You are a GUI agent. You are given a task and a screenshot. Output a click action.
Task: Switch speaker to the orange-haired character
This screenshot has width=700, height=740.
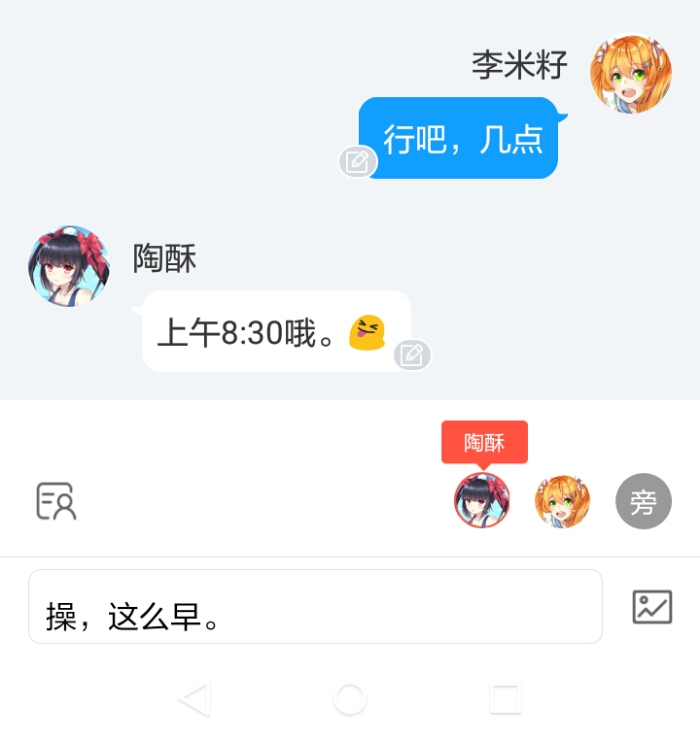(x=562, y=501)
